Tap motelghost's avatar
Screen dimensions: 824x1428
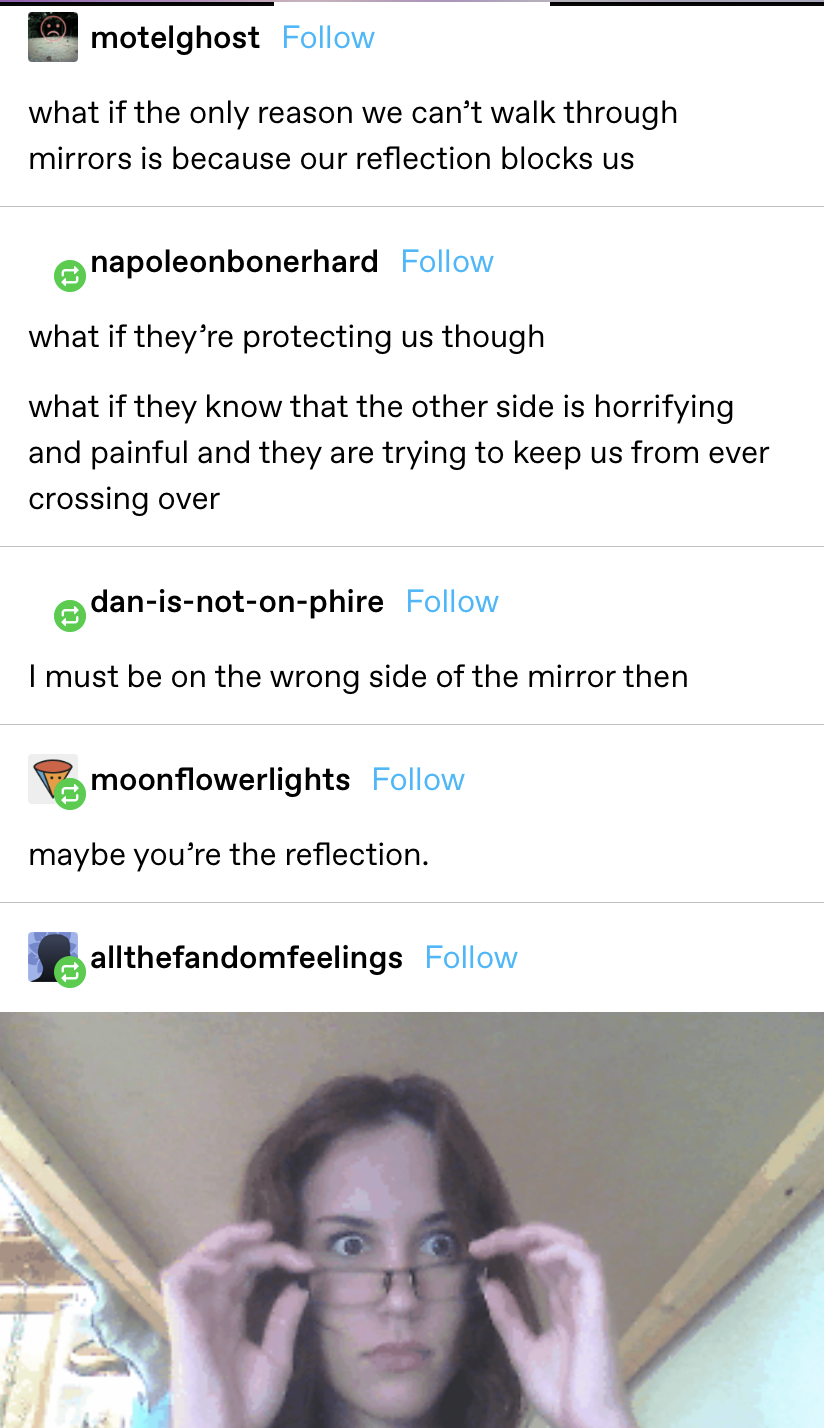[x=53, y=38]
